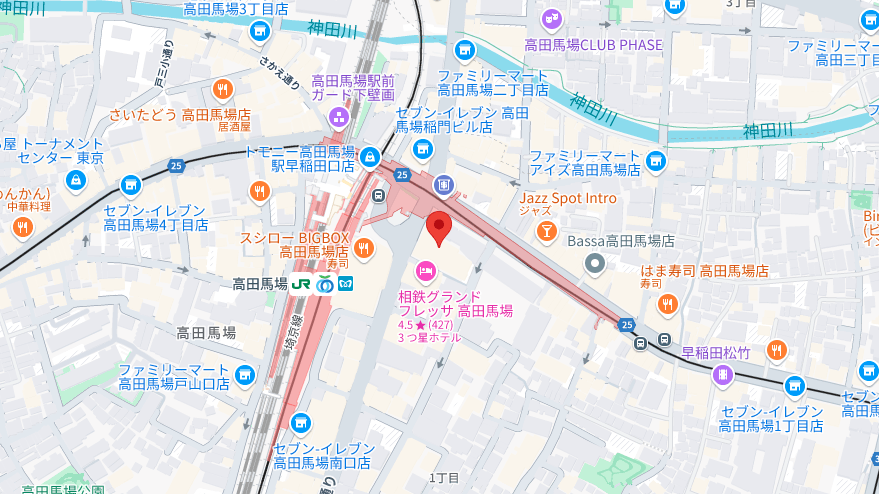Select ファミリーマート アイズ高田馬場店 pin

click(x=656, y=160)
